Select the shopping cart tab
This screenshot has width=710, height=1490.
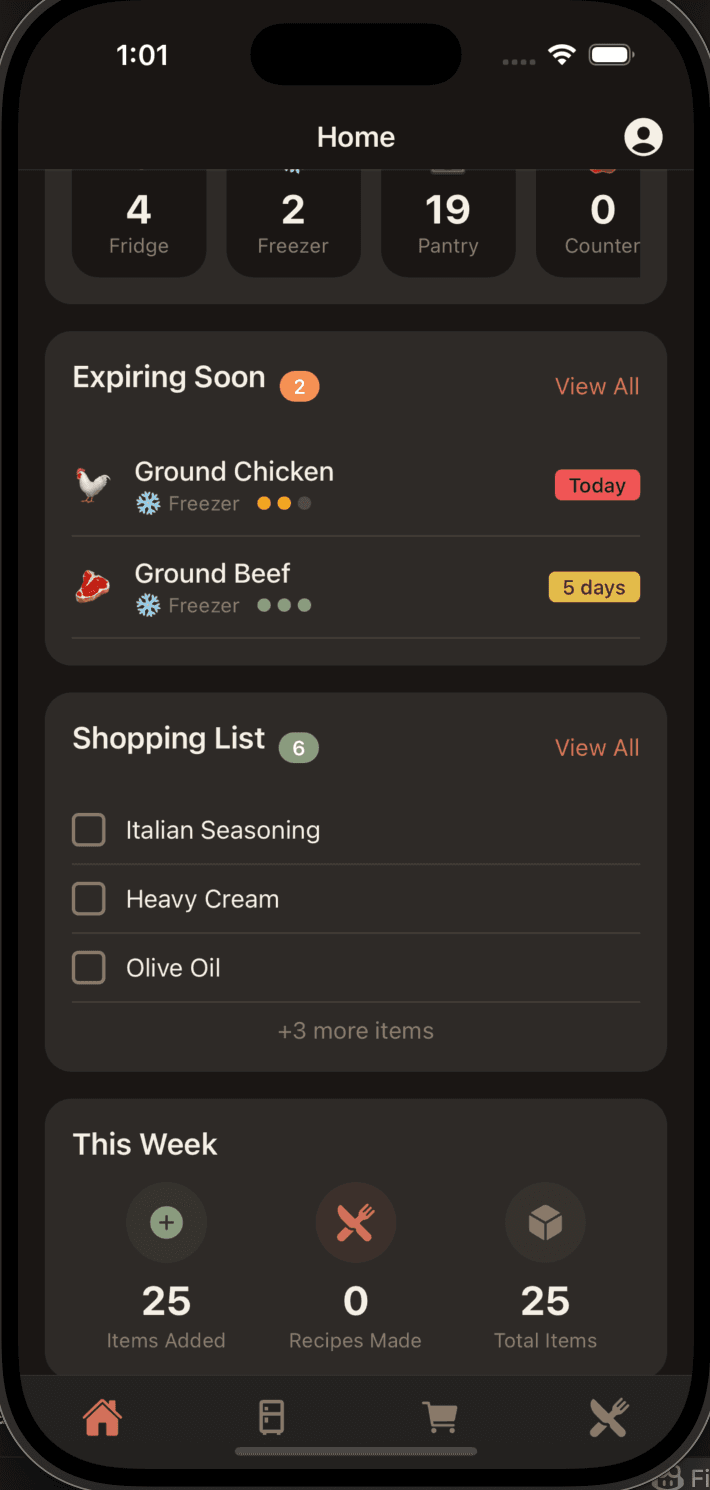pos(440,1417)
